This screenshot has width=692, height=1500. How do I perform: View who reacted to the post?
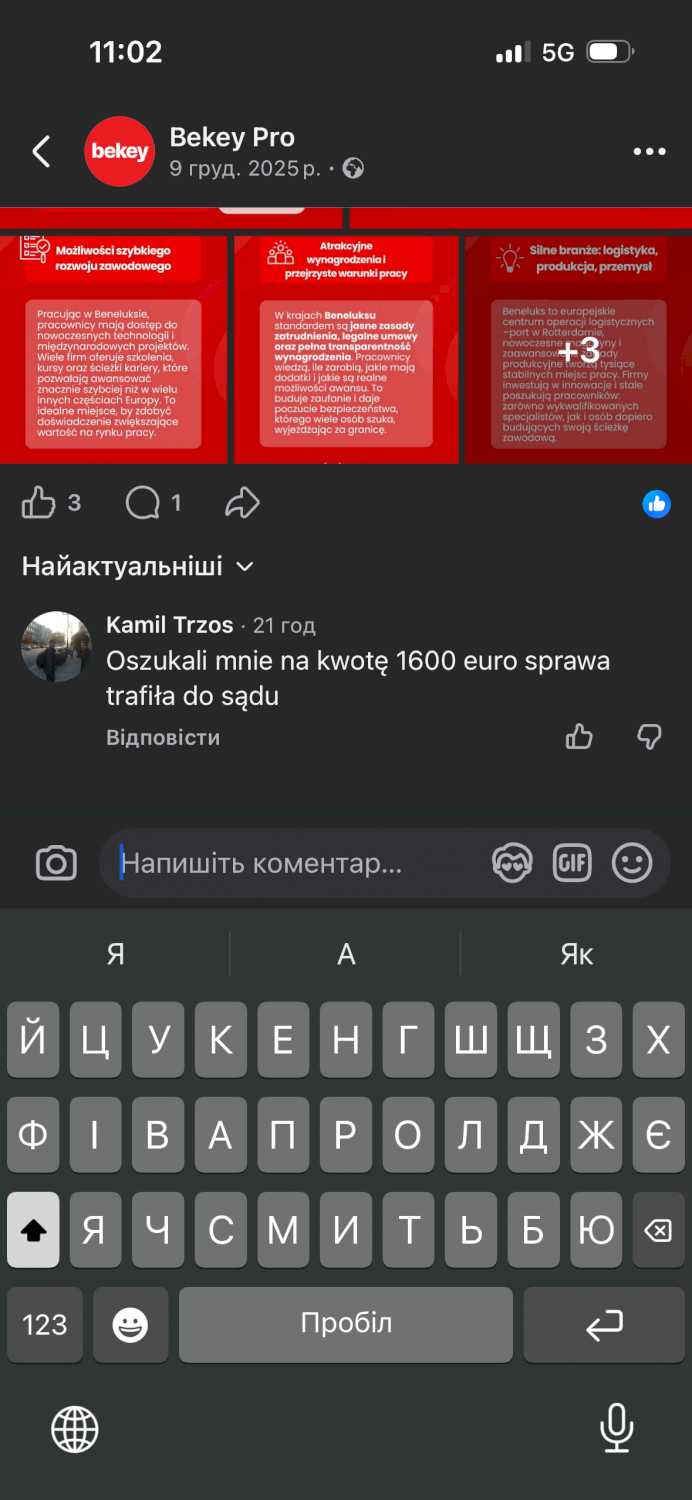(x=656, y=504)
